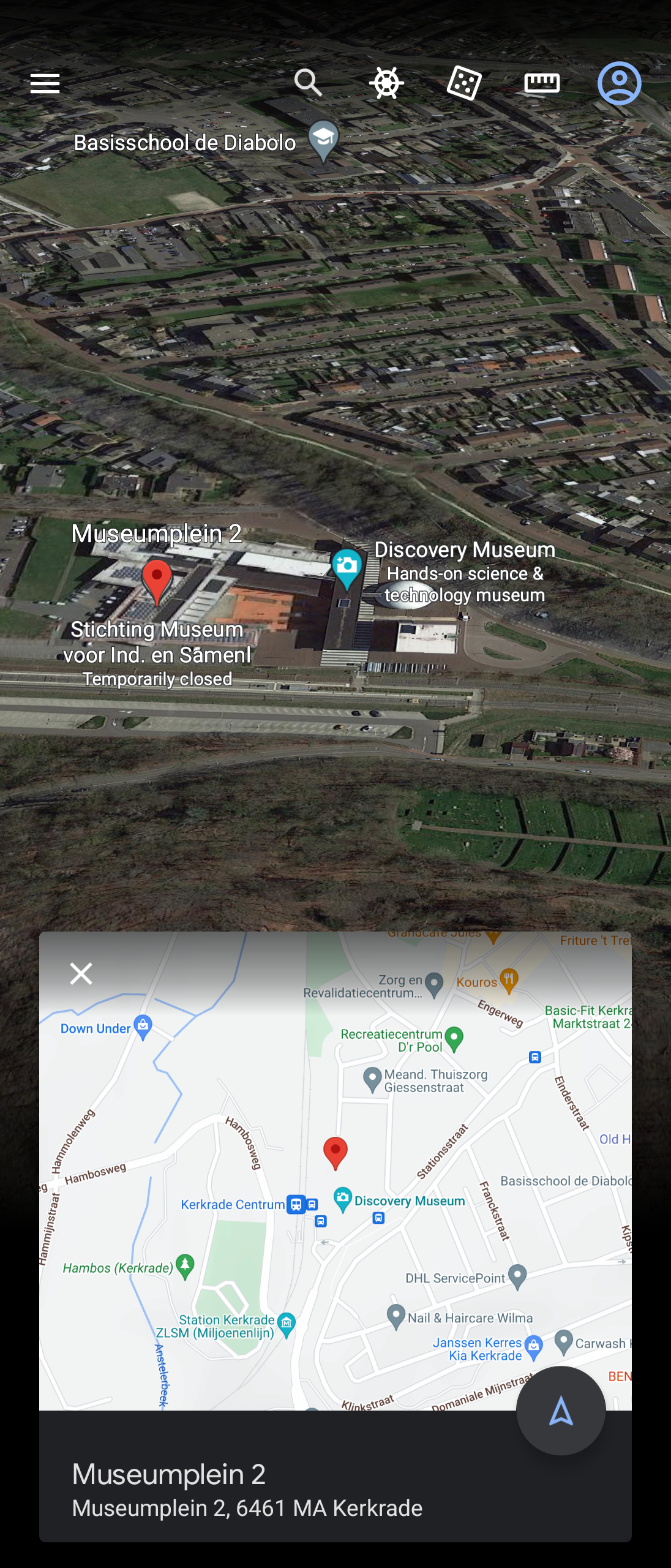The width and height of the screenshot is (671, 1568).
Task: Open the measure ruler tool
Action: click(x=542, y=83)
